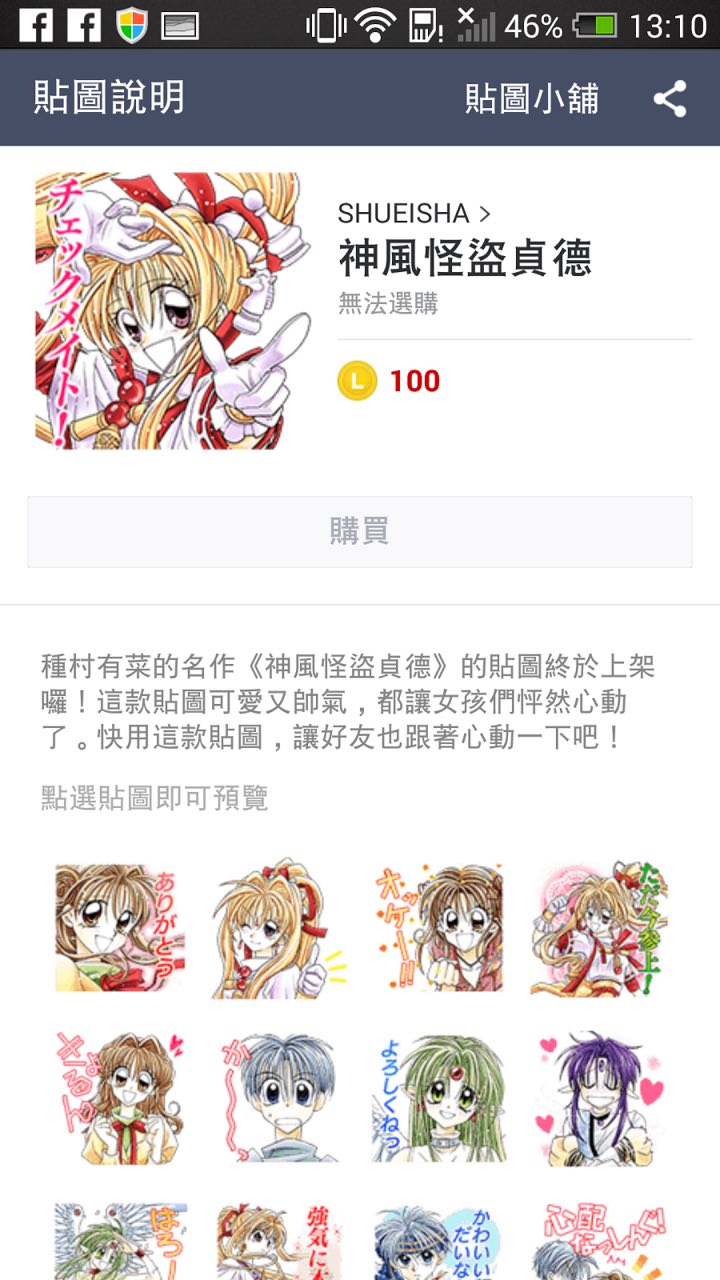Preview the かわいい sticker

[x=438, y=1242]
